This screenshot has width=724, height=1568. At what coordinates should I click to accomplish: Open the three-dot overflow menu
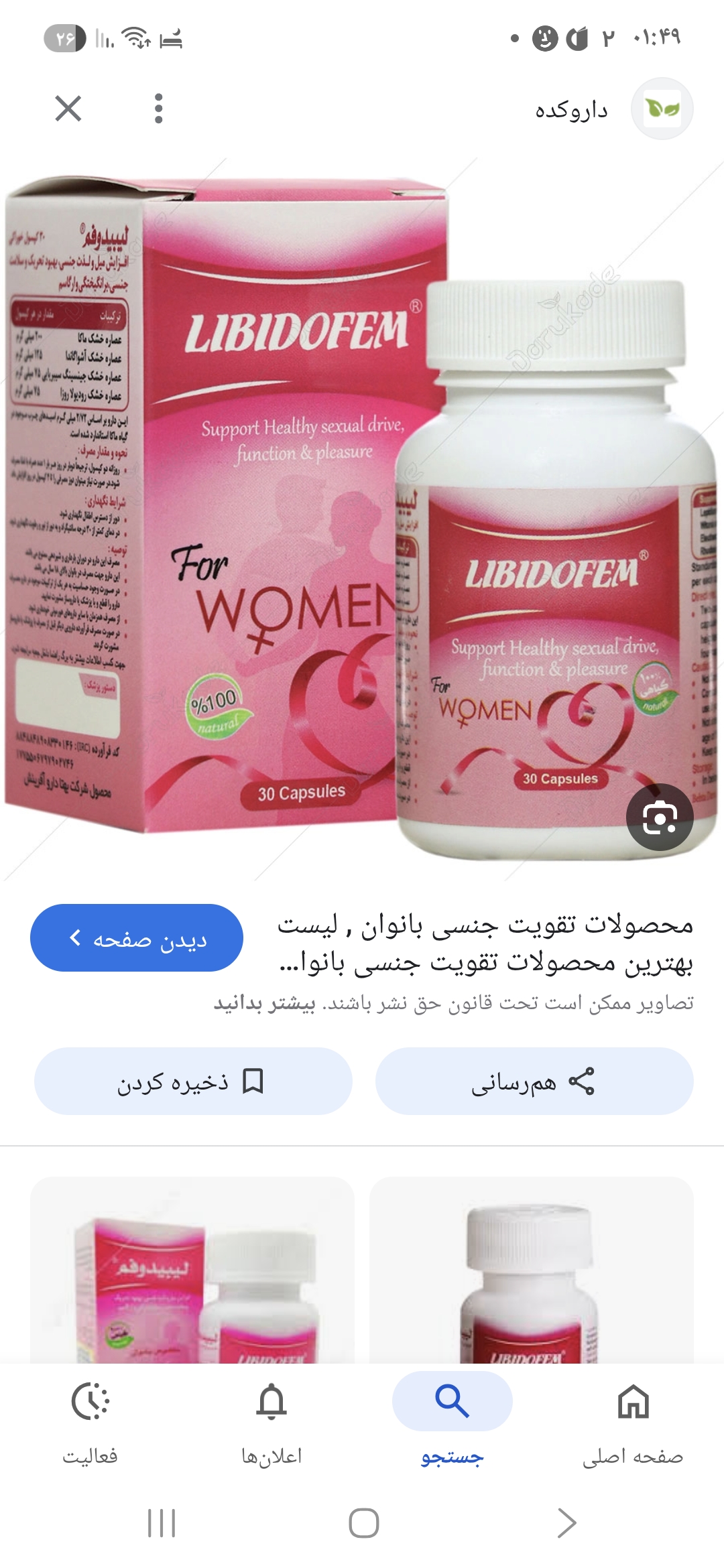158,109
